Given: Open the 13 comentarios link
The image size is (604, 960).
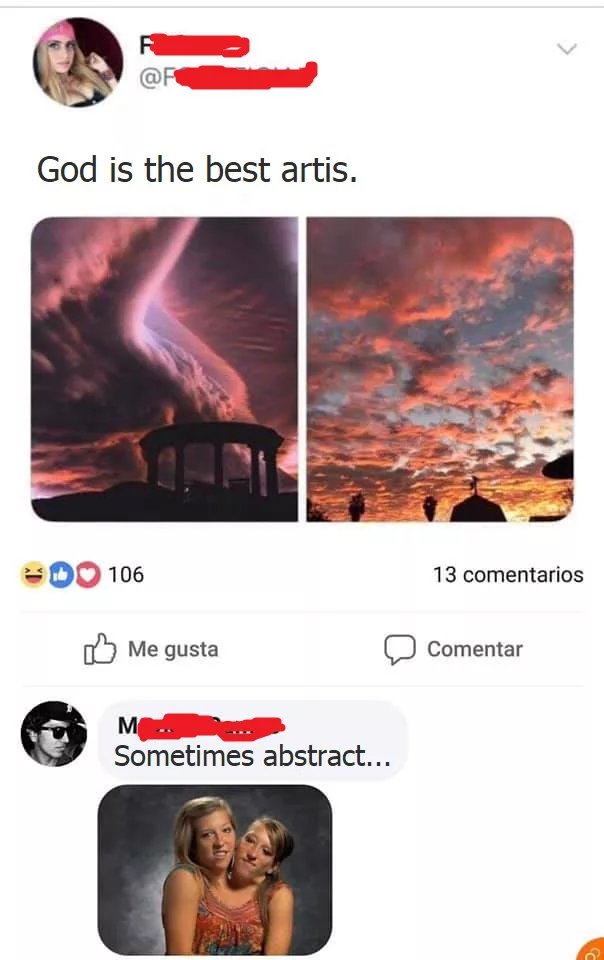Looking at the screenshot, I should pos(507,575).
